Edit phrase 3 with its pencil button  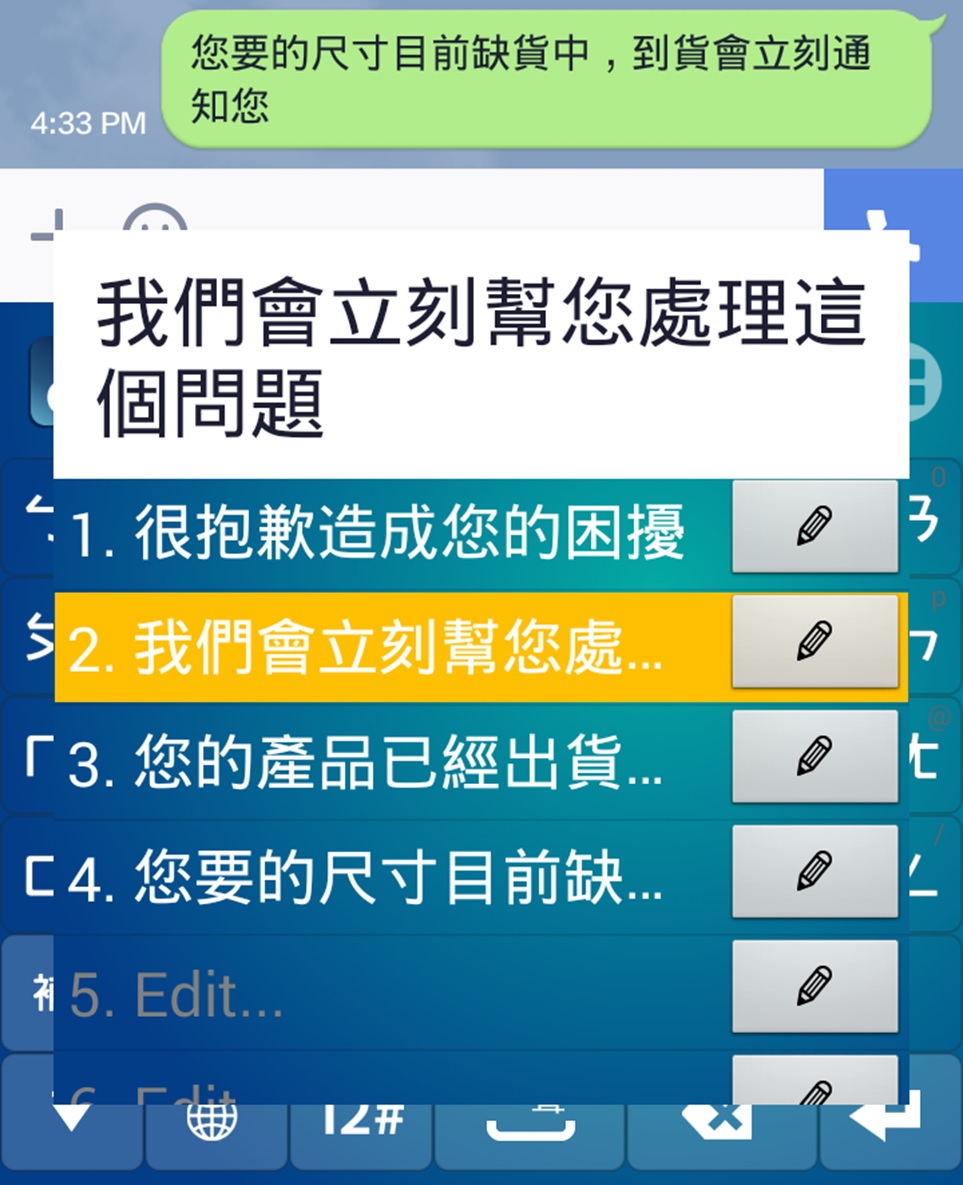tap(815, 757)
